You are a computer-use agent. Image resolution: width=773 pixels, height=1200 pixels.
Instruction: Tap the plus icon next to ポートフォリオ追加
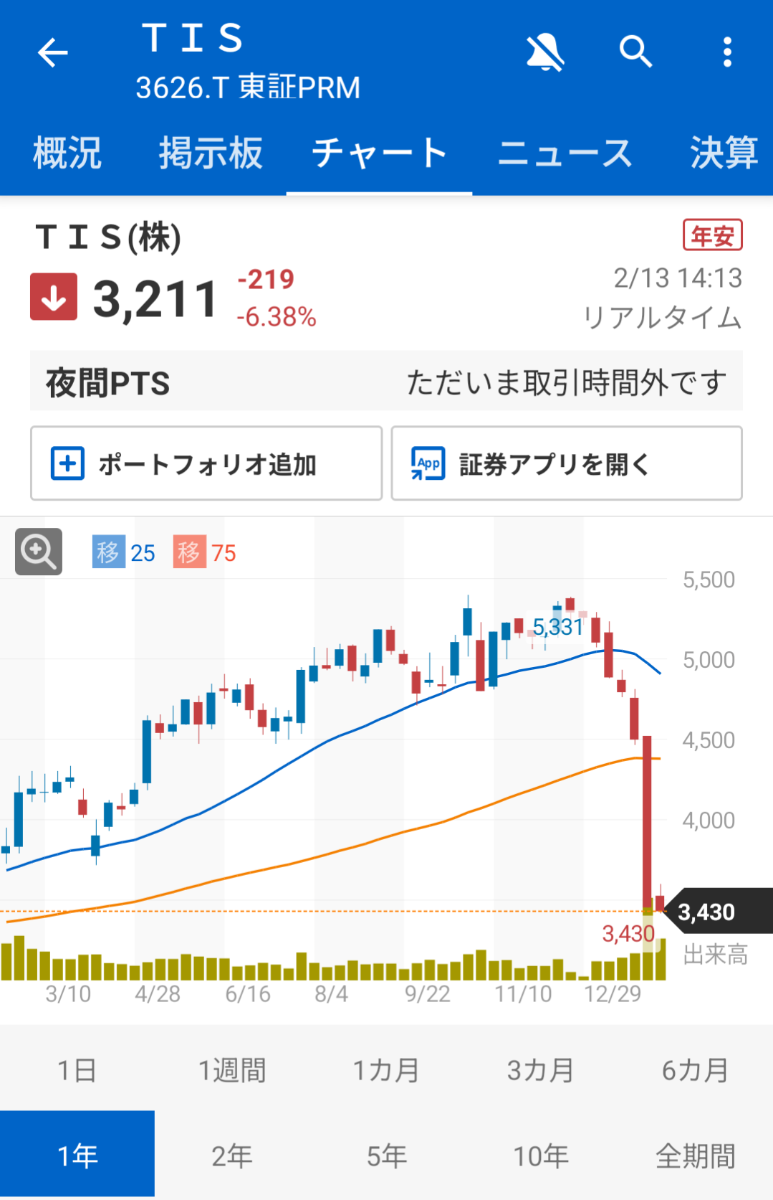point(66,462)
